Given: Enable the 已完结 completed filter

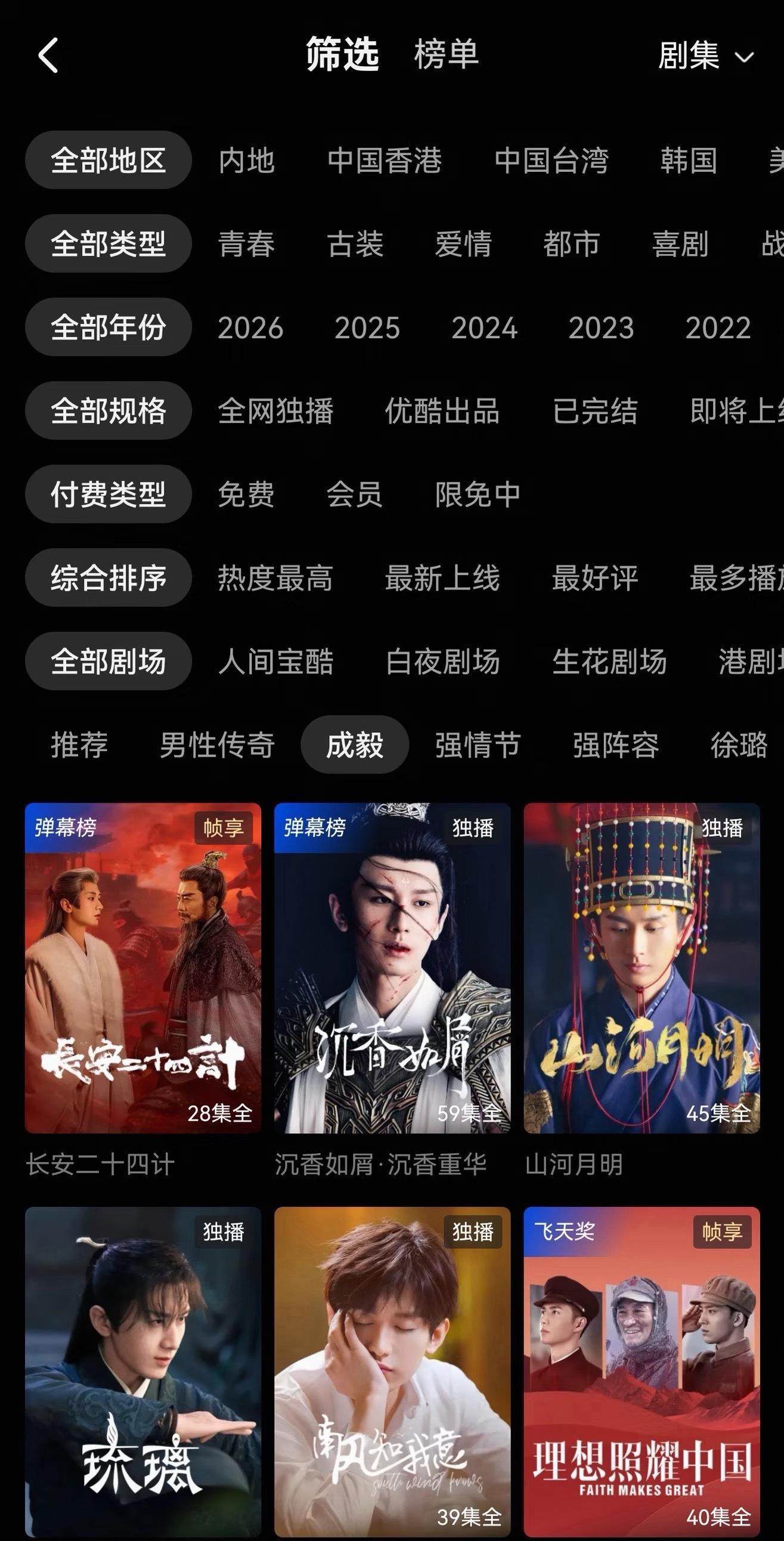Looking at the screenshot, I should (594, 411).
